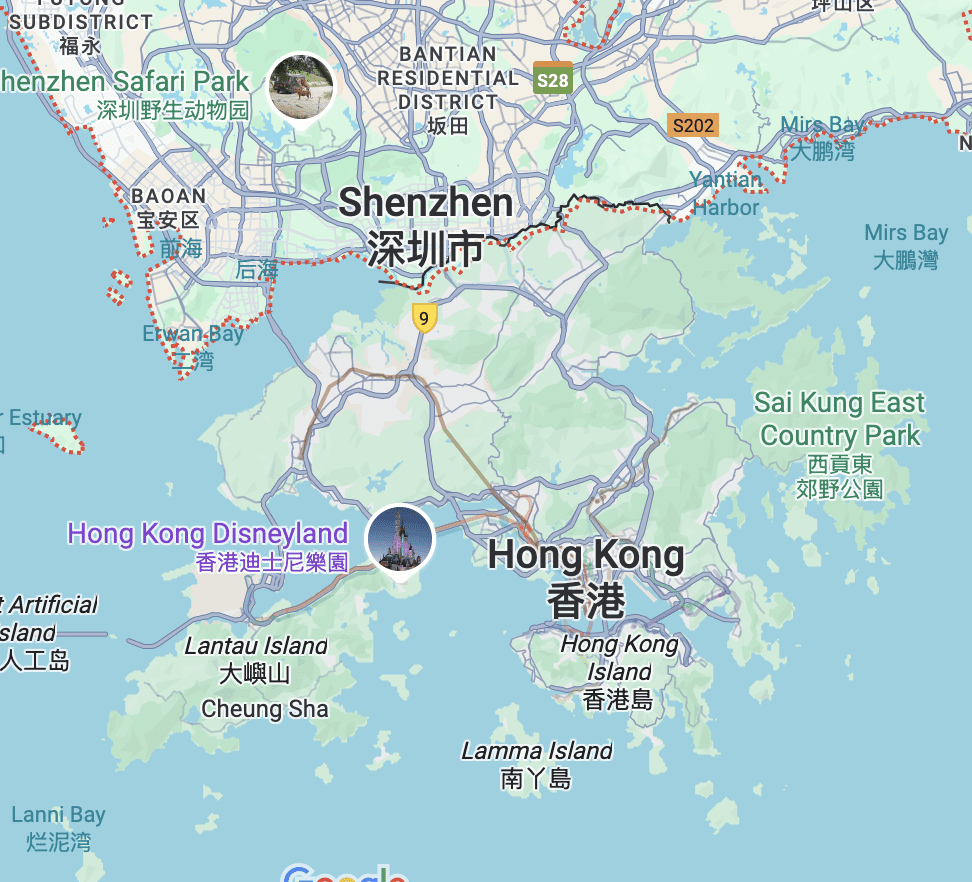Select the Sai Kung East Country Park label
Viewport: 972px width, 882px height.
839,420
